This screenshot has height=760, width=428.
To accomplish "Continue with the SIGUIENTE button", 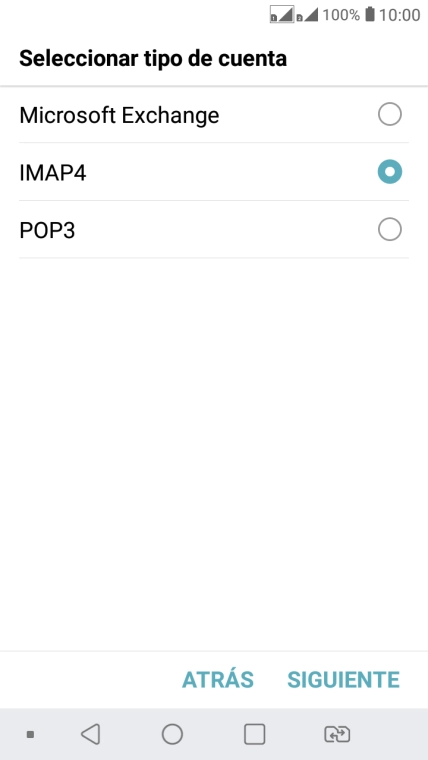I will [x=343, y=680].
